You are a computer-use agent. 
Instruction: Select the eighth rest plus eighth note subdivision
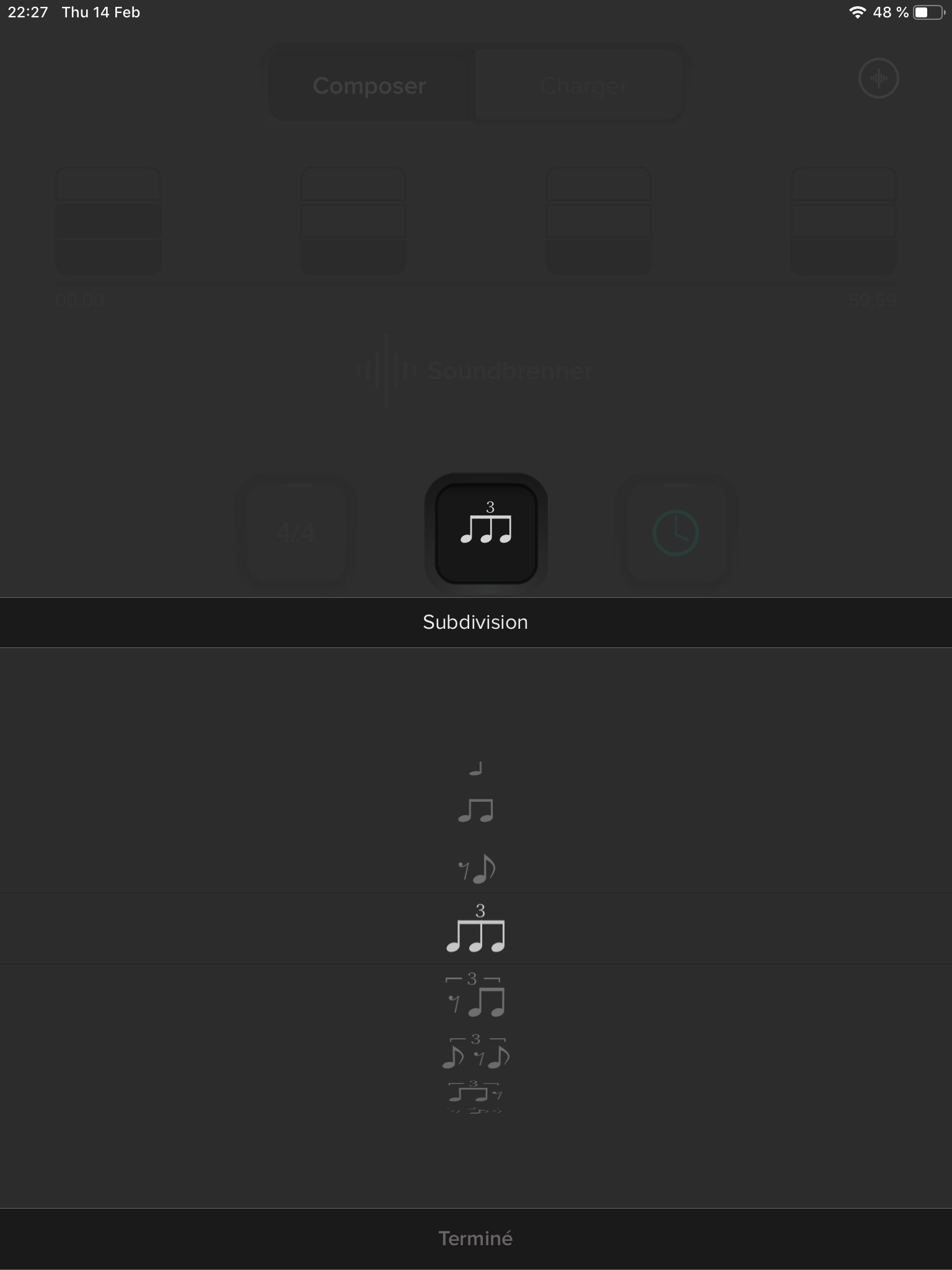pyautogui.click(x=476, y=871)
